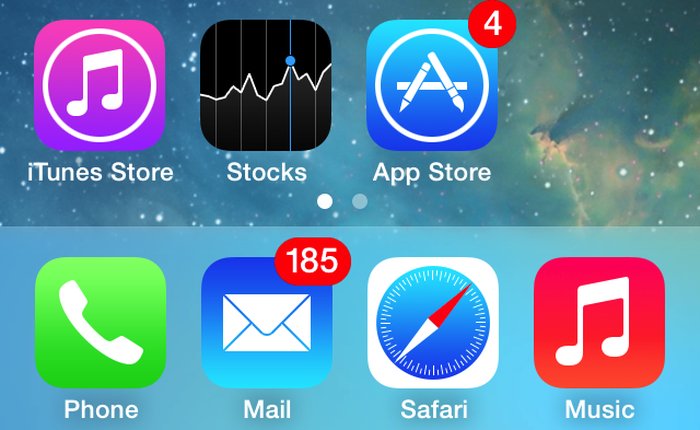Launch the Safari browser
This screenshot has width=700, height=430.
coord(433,322)
